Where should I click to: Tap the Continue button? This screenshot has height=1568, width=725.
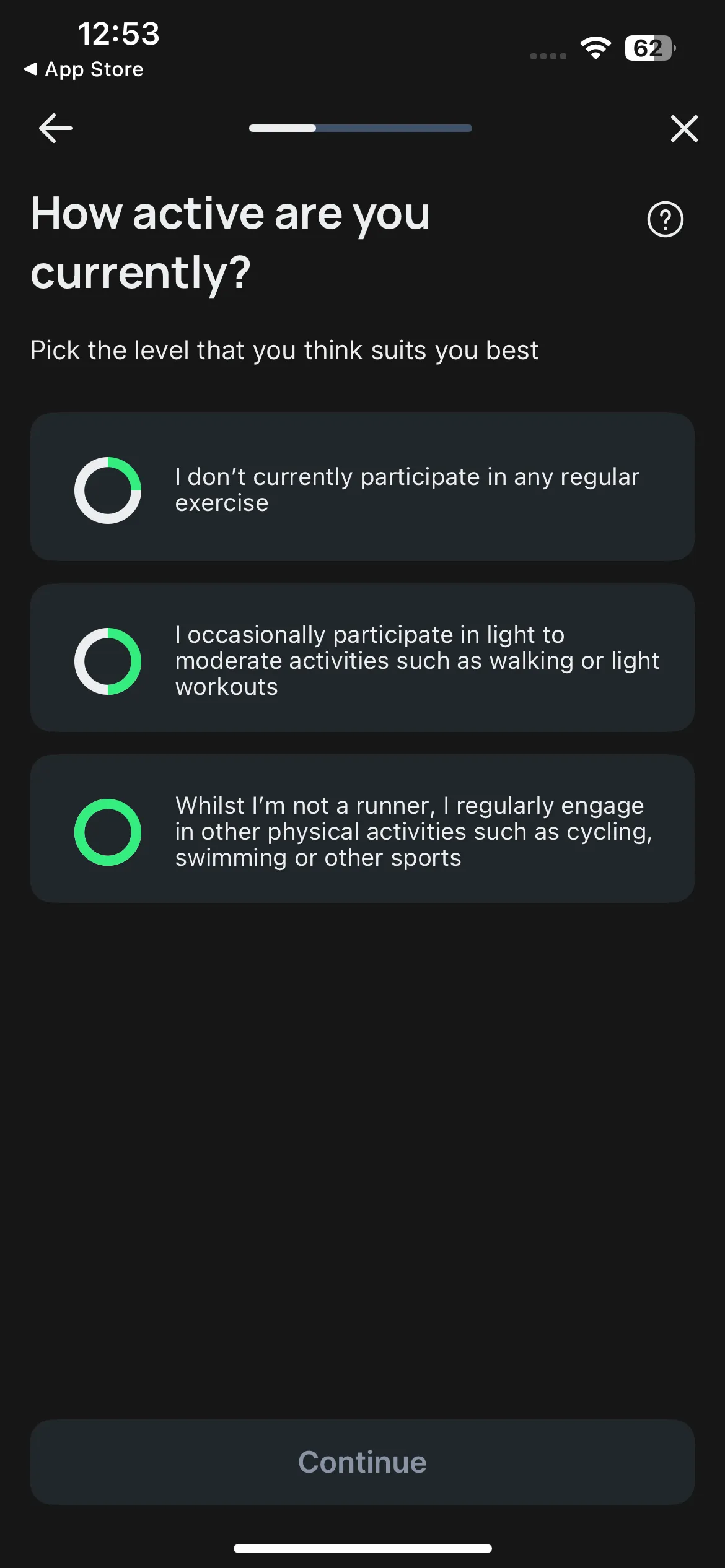[x=362, y=1462]
